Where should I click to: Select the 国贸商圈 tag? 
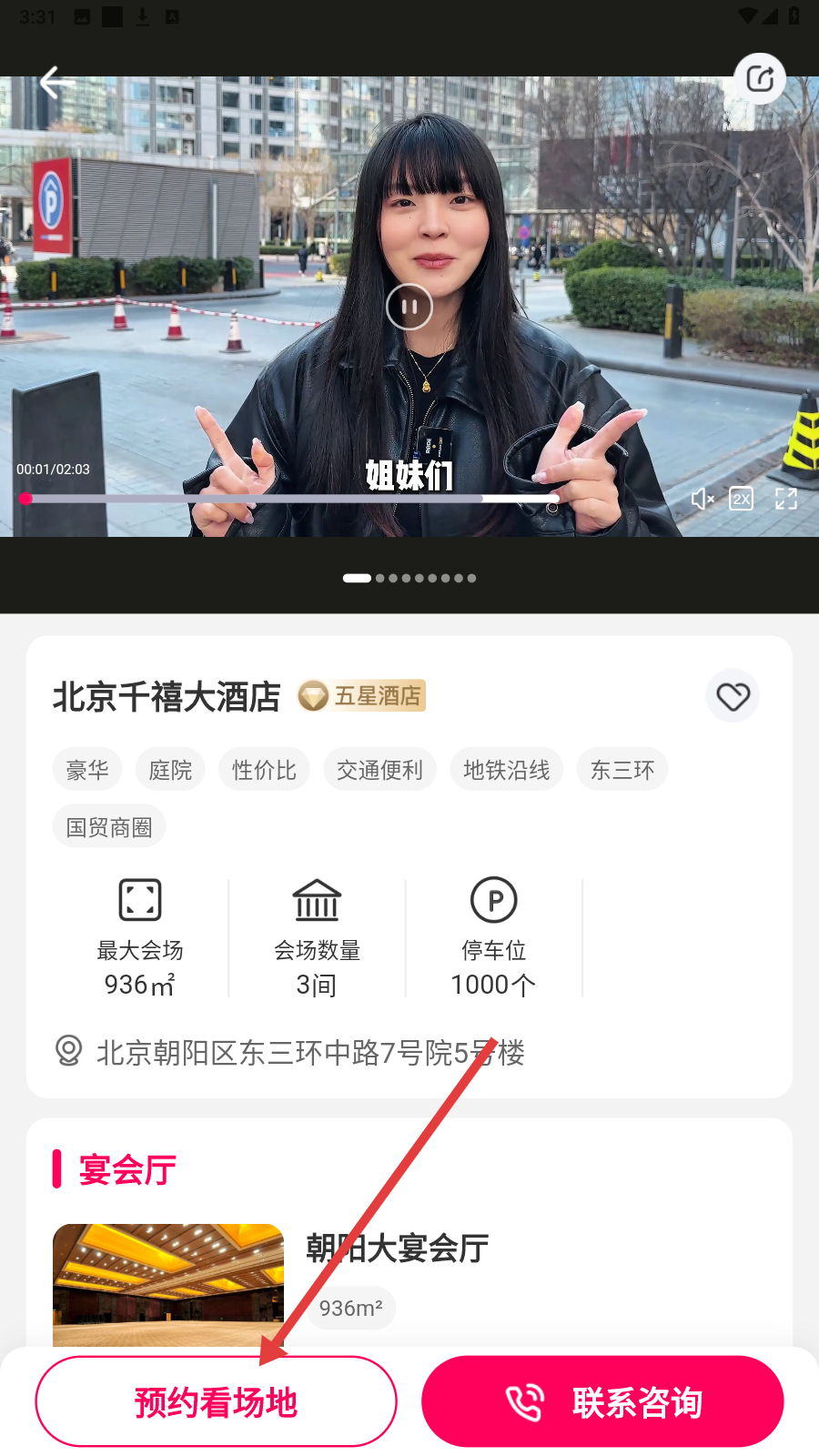pos(109,826)
